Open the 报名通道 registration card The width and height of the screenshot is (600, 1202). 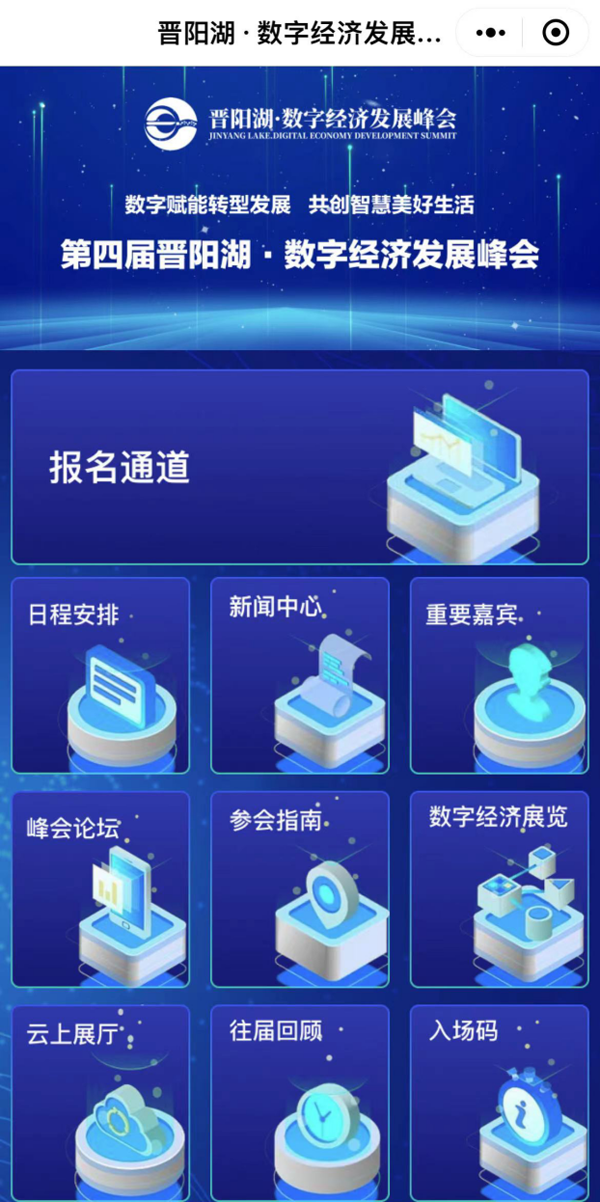[x=299, y=467]
